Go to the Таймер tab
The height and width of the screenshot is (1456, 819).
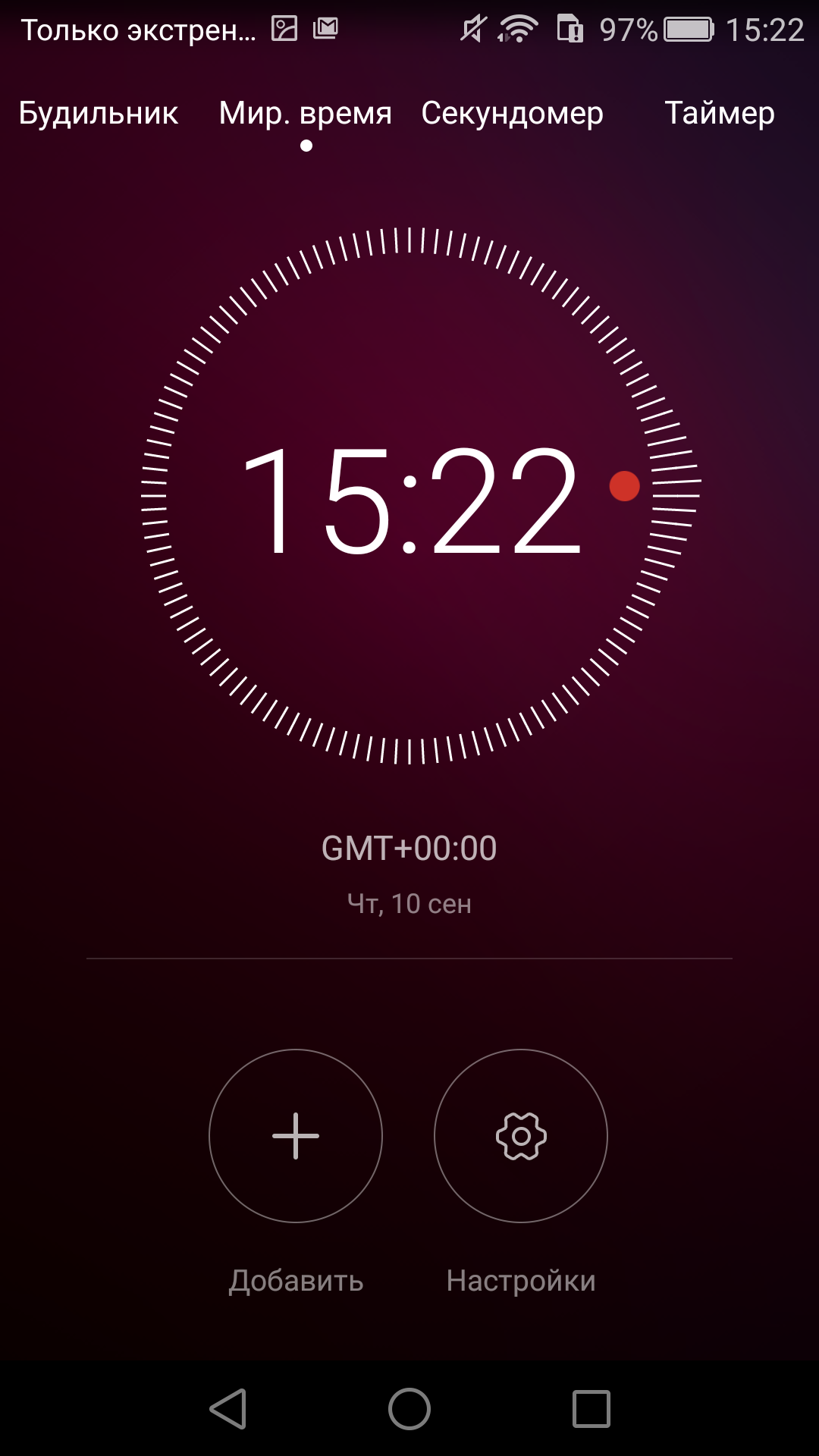[720, 113]
